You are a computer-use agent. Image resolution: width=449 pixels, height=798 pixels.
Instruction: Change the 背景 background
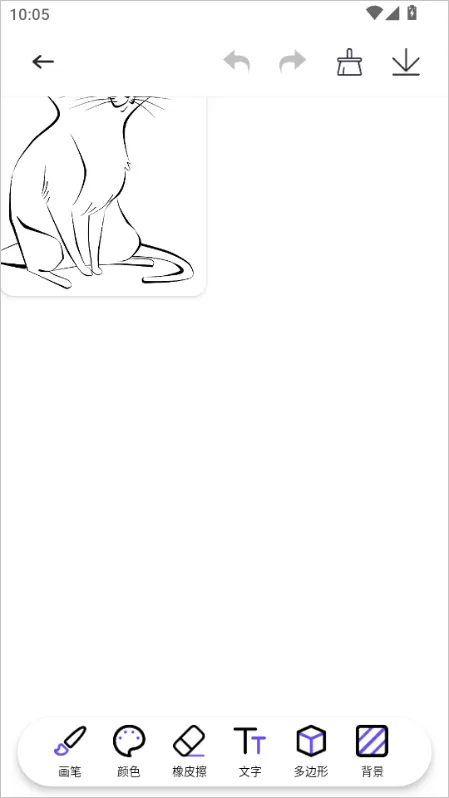pyautogui.click(x=372, y=751)
